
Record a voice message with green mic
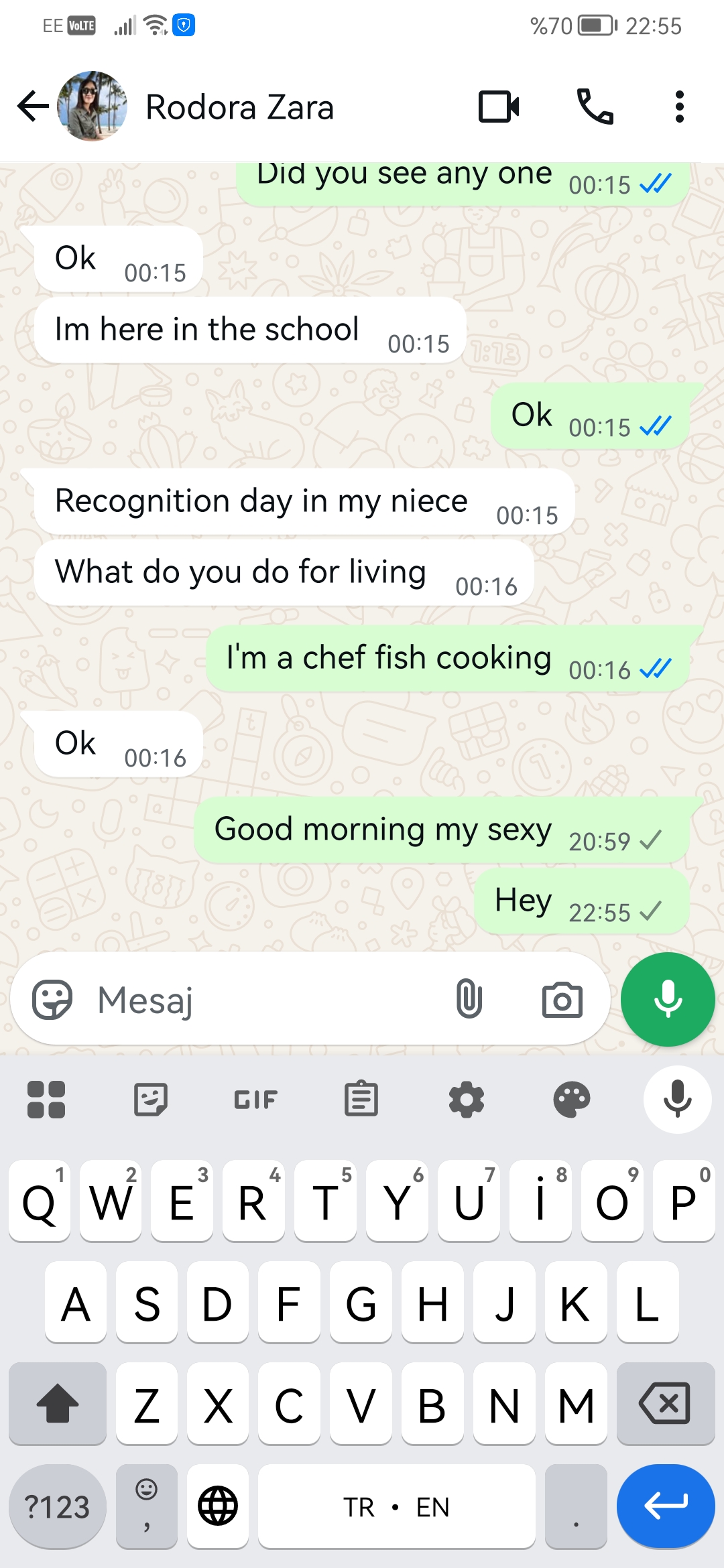click(668, 999)
